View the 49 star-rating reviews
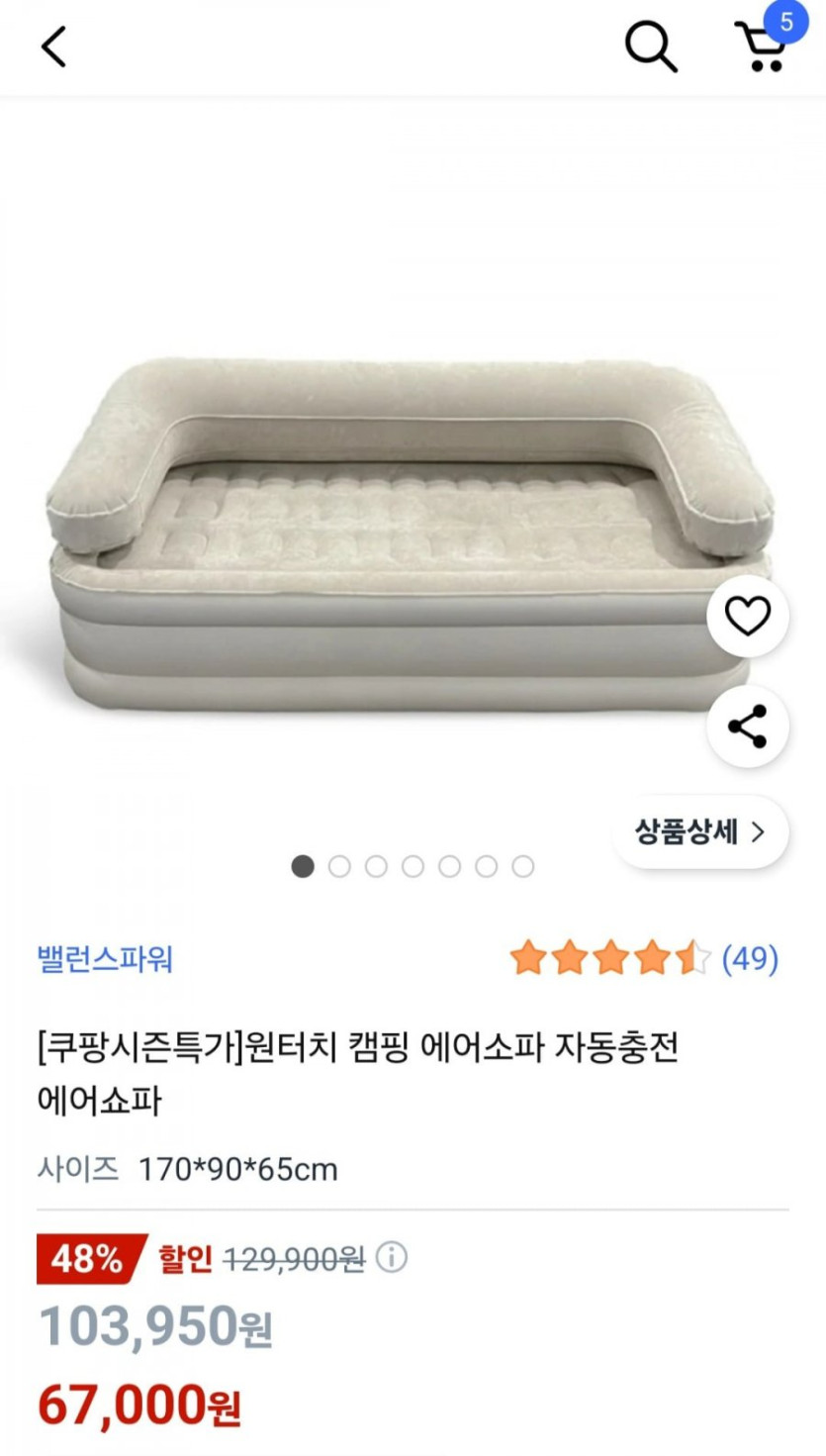The height and width of the screenshot is (1456, 826). [643, 958]
